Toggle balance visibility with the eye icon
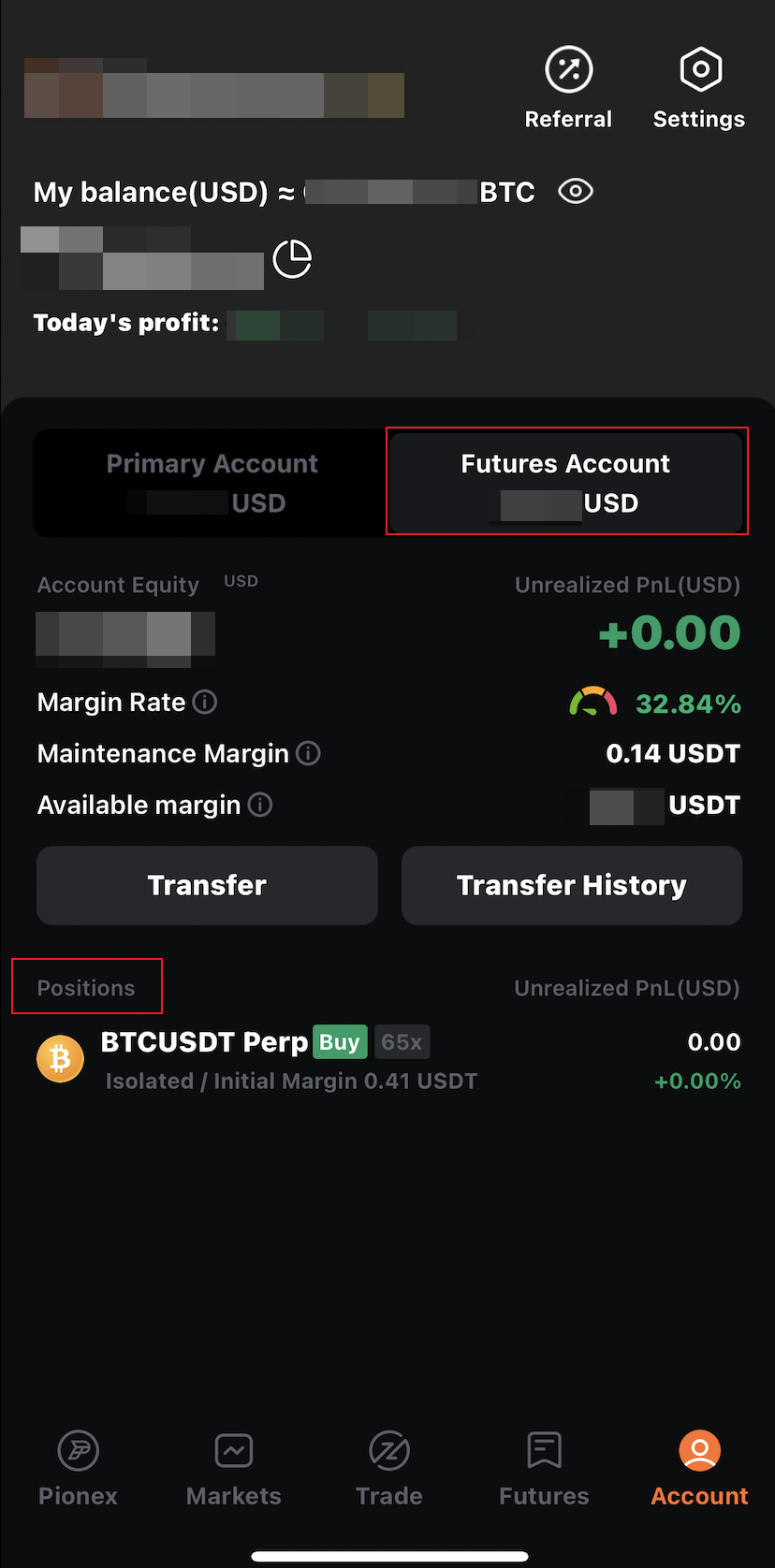 (x=576, y=192)
